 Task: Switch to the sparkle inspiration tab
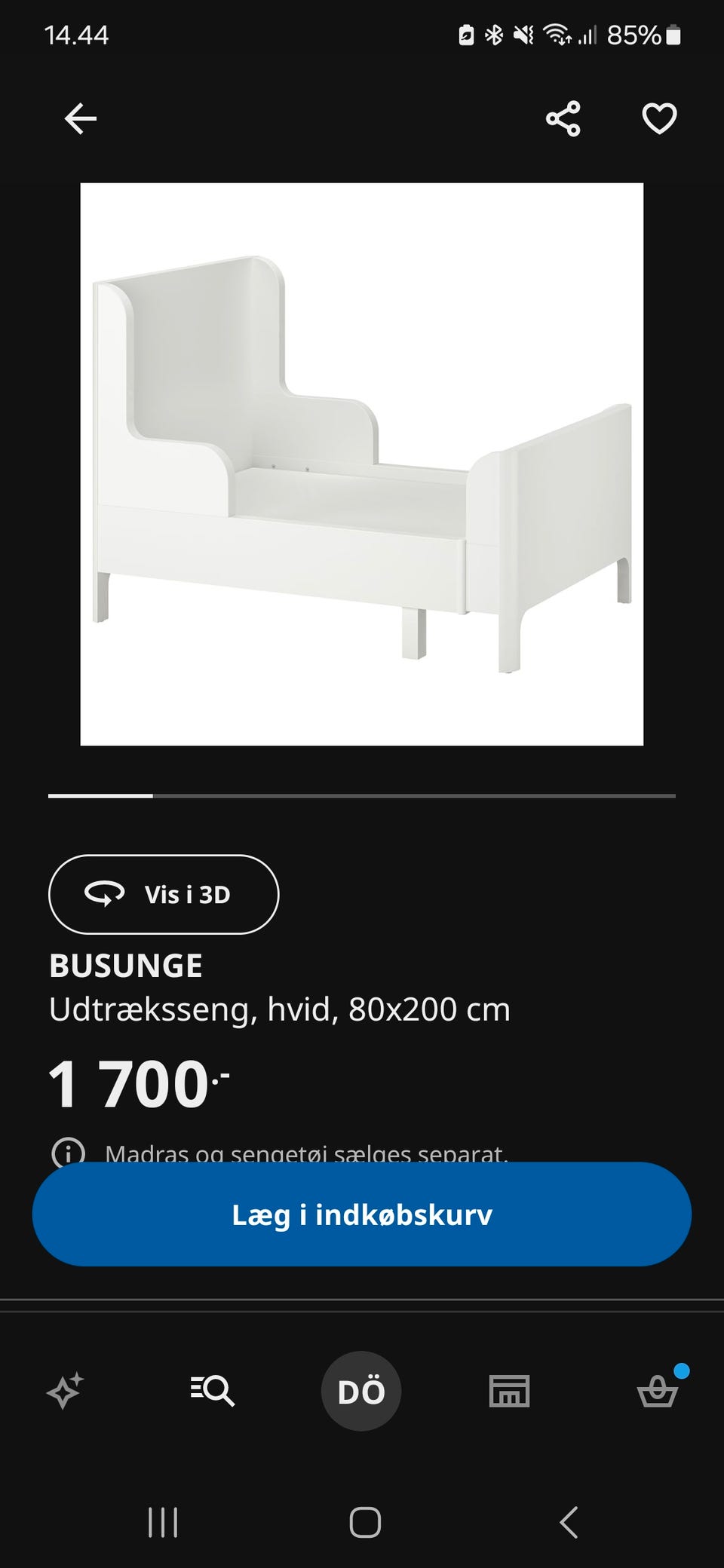pos(65,1391)
